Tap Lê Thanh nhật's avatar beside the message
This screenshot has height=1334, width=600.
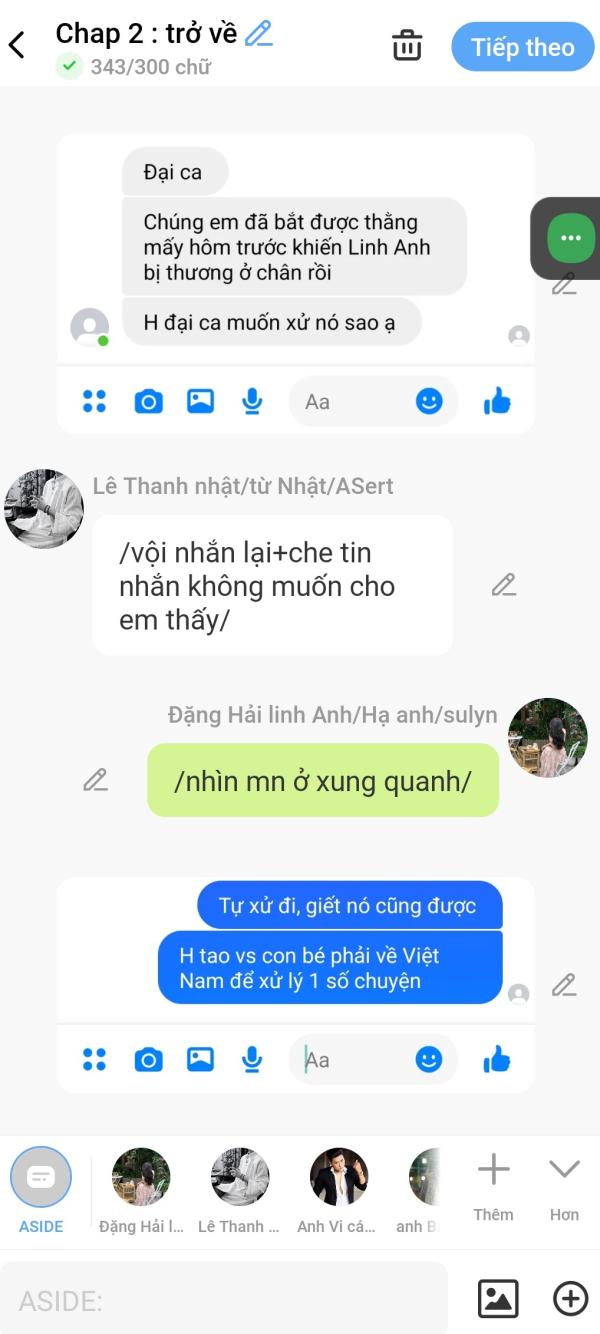44,508
